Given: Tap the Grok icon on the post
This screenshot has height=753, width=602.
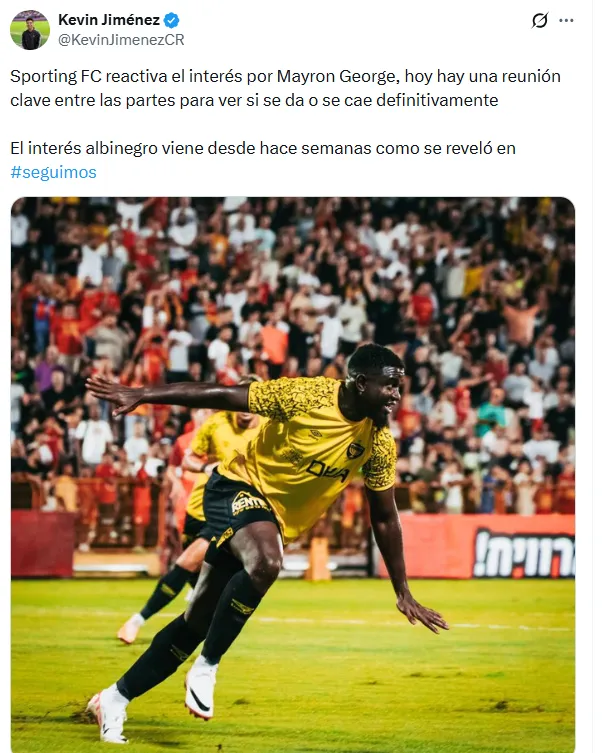Looking at the screenshot, I should tap(540, 20).
